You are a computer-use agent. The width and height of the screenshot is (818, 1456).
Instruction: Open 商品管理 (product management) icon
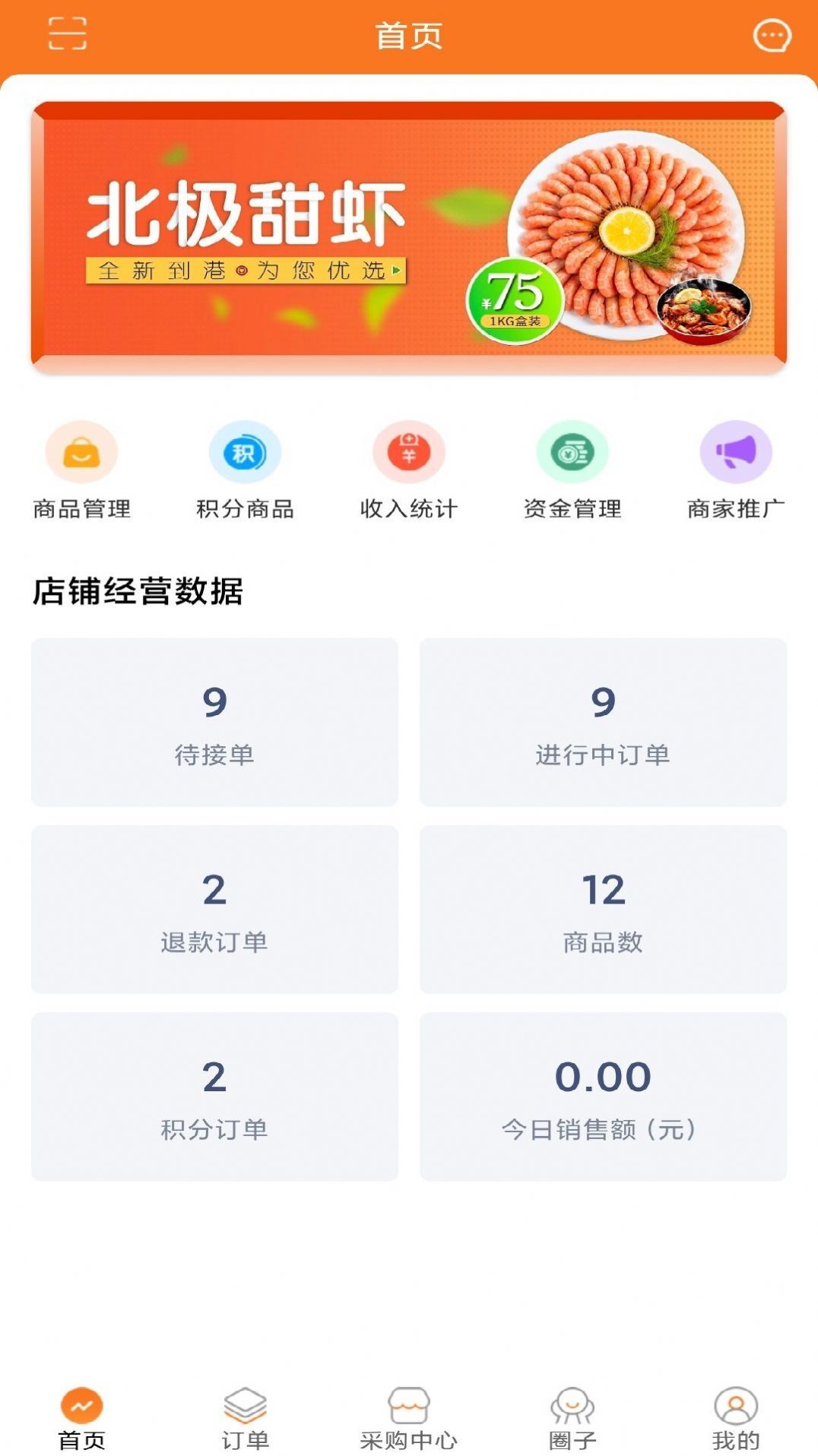coord(81,467)
